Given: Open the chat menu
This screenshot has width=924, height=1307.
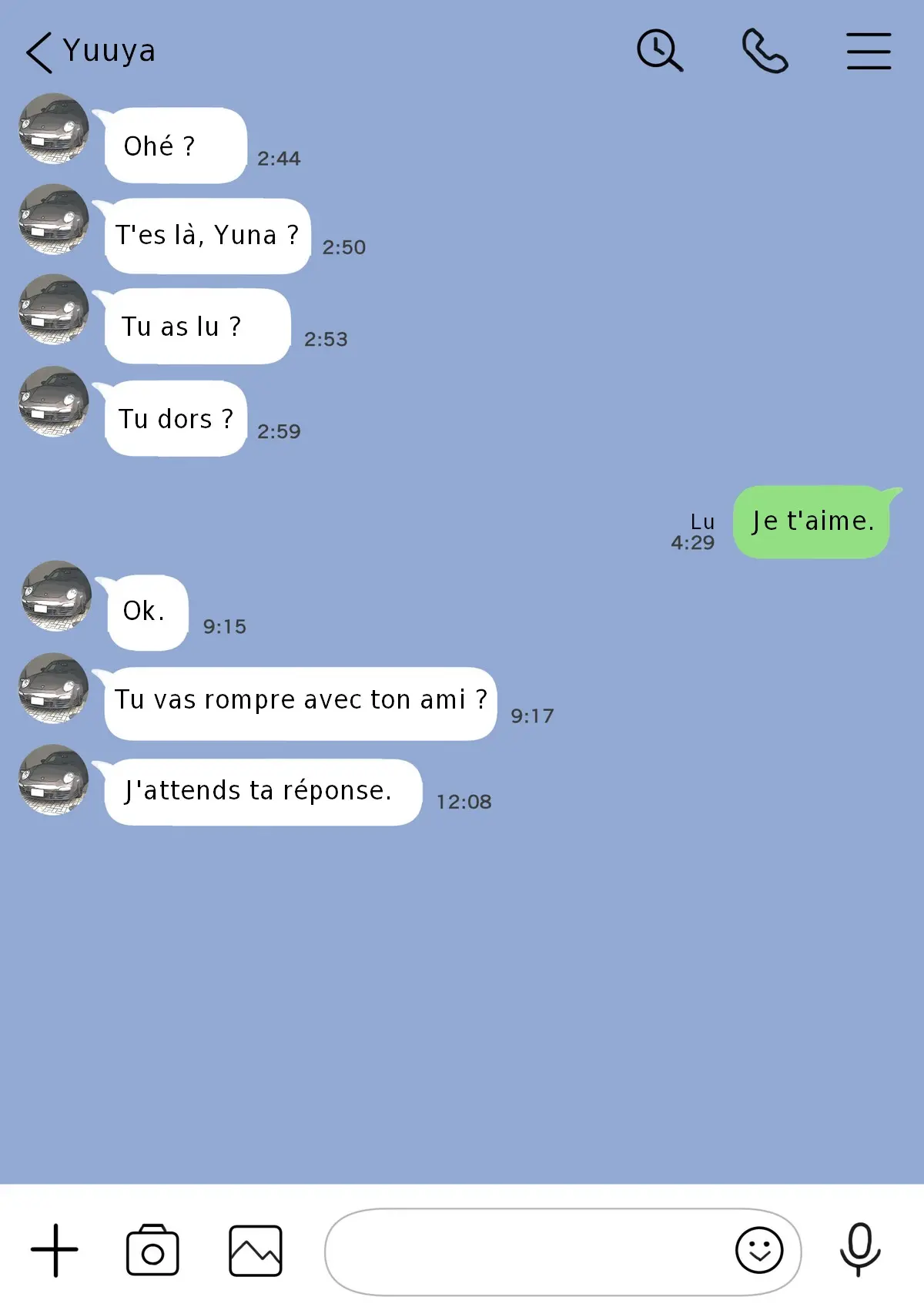Looking at the screenshot, I should pos(869,52).
